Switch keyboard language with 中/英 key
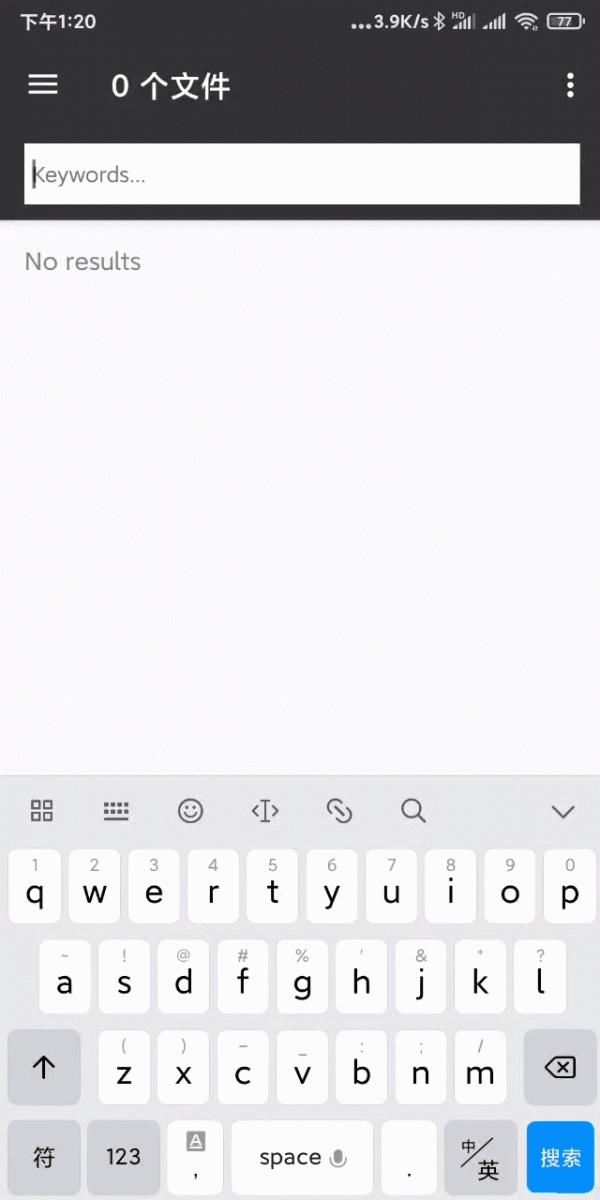The width and height of the screenshot is (600, 1200). [481, 1157]
